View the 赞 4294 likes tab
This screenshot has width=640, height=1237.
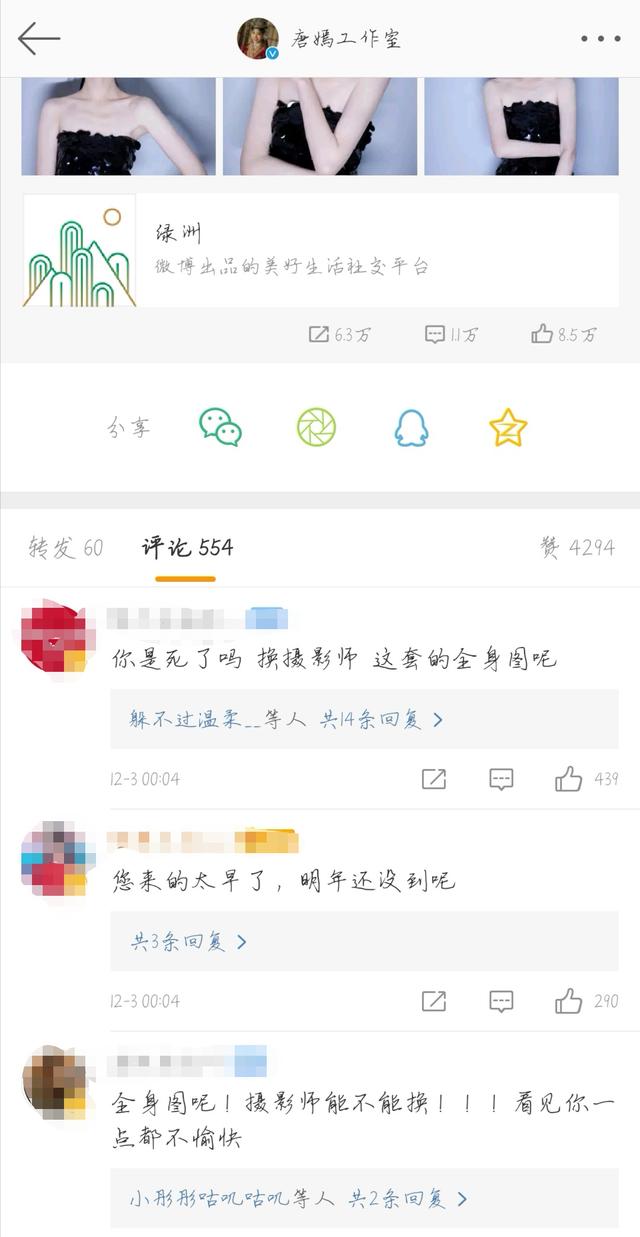click(x=577, y=547)
